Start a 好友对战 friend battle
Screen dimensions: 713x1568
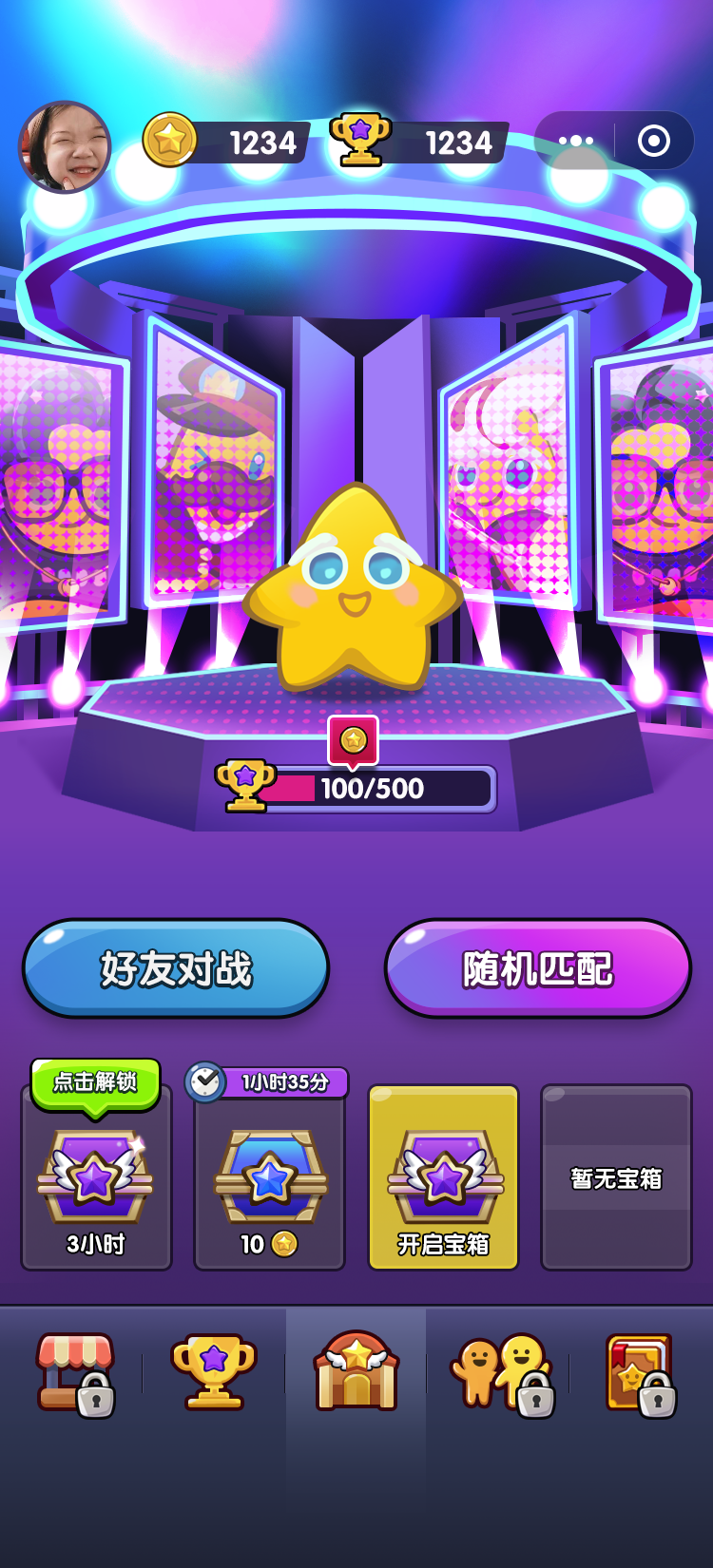(176, 968)
